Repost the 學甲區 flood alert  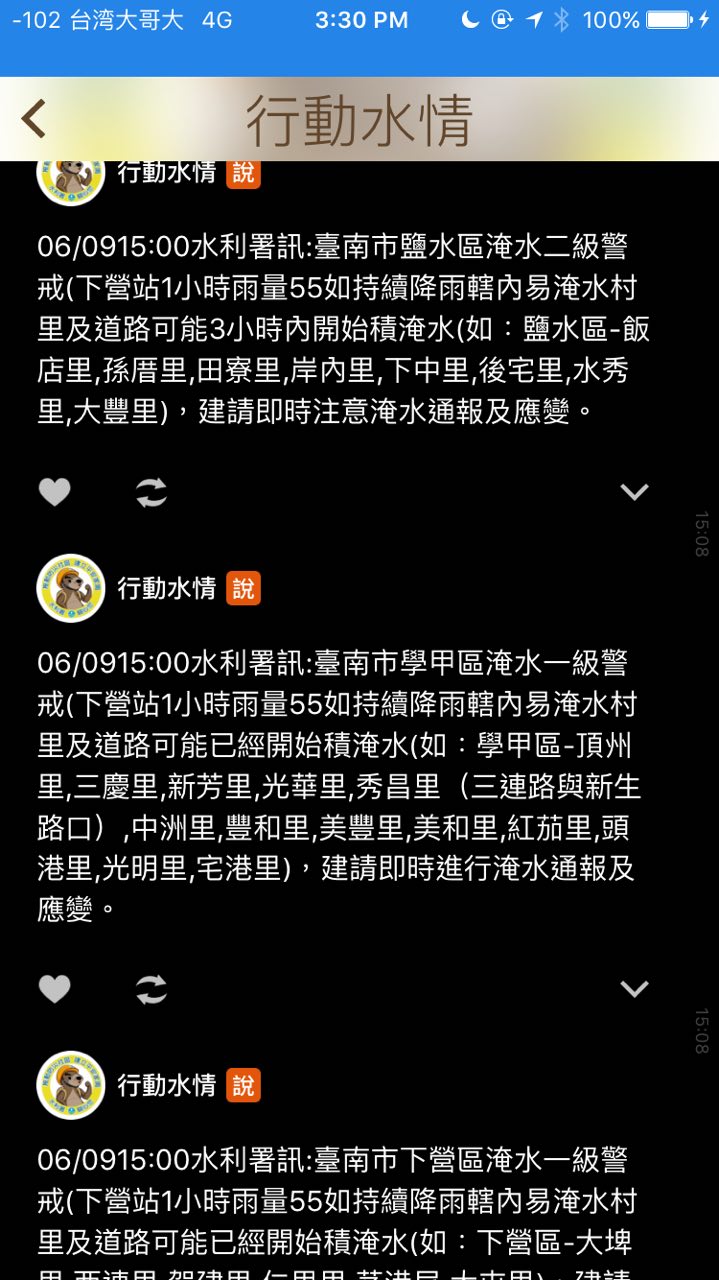point(151,989)
